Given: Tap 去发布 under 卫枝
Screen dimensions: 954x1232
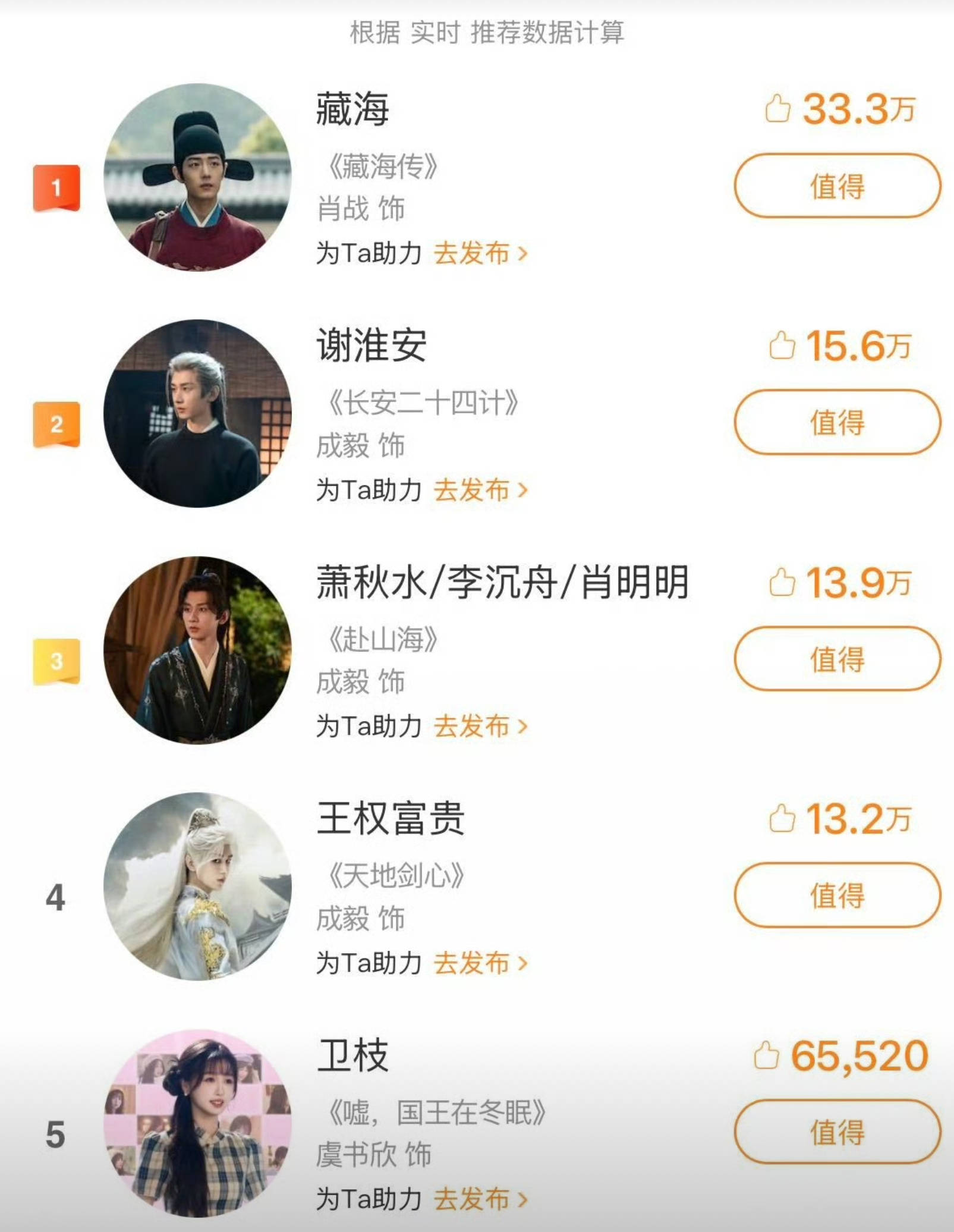Looking at the screenshot, I should (480, 1199).
